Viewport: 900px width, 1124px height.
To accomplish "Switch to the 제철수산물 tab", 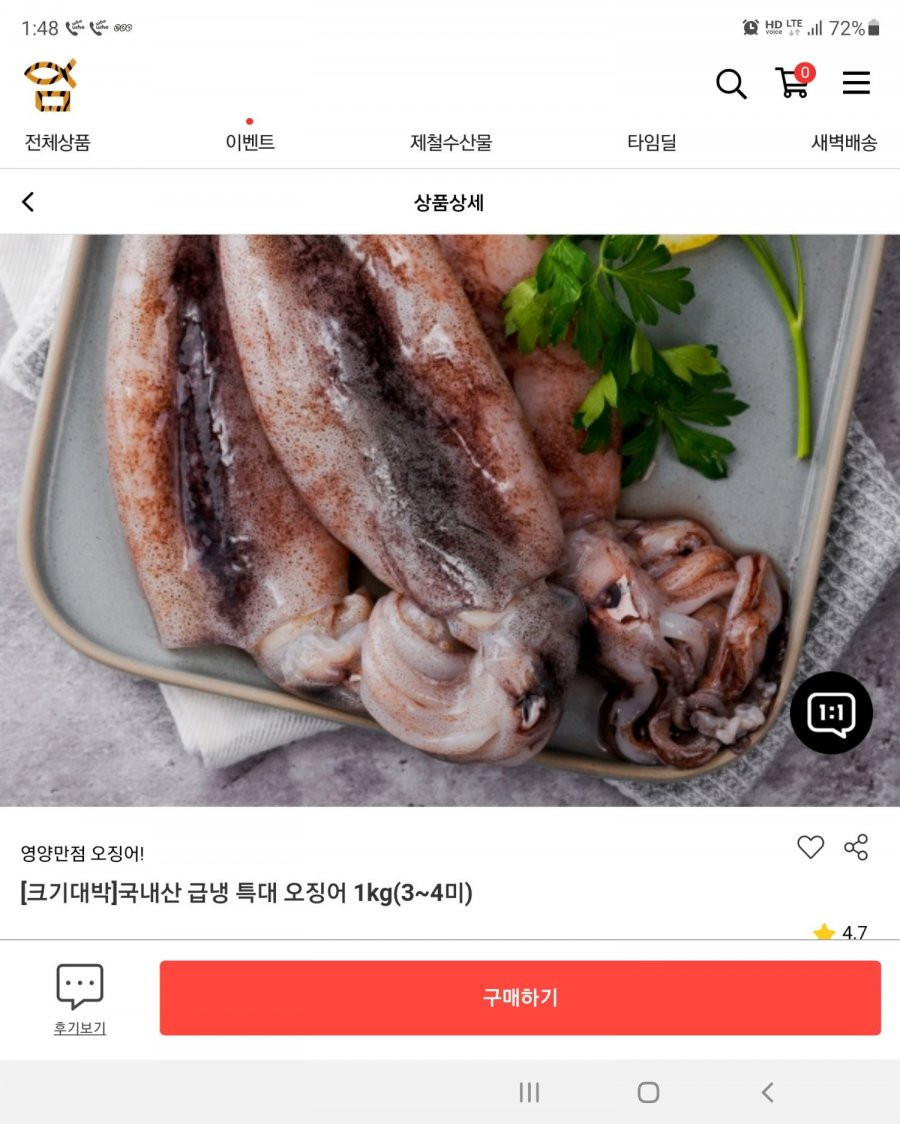I will [451, 143].
